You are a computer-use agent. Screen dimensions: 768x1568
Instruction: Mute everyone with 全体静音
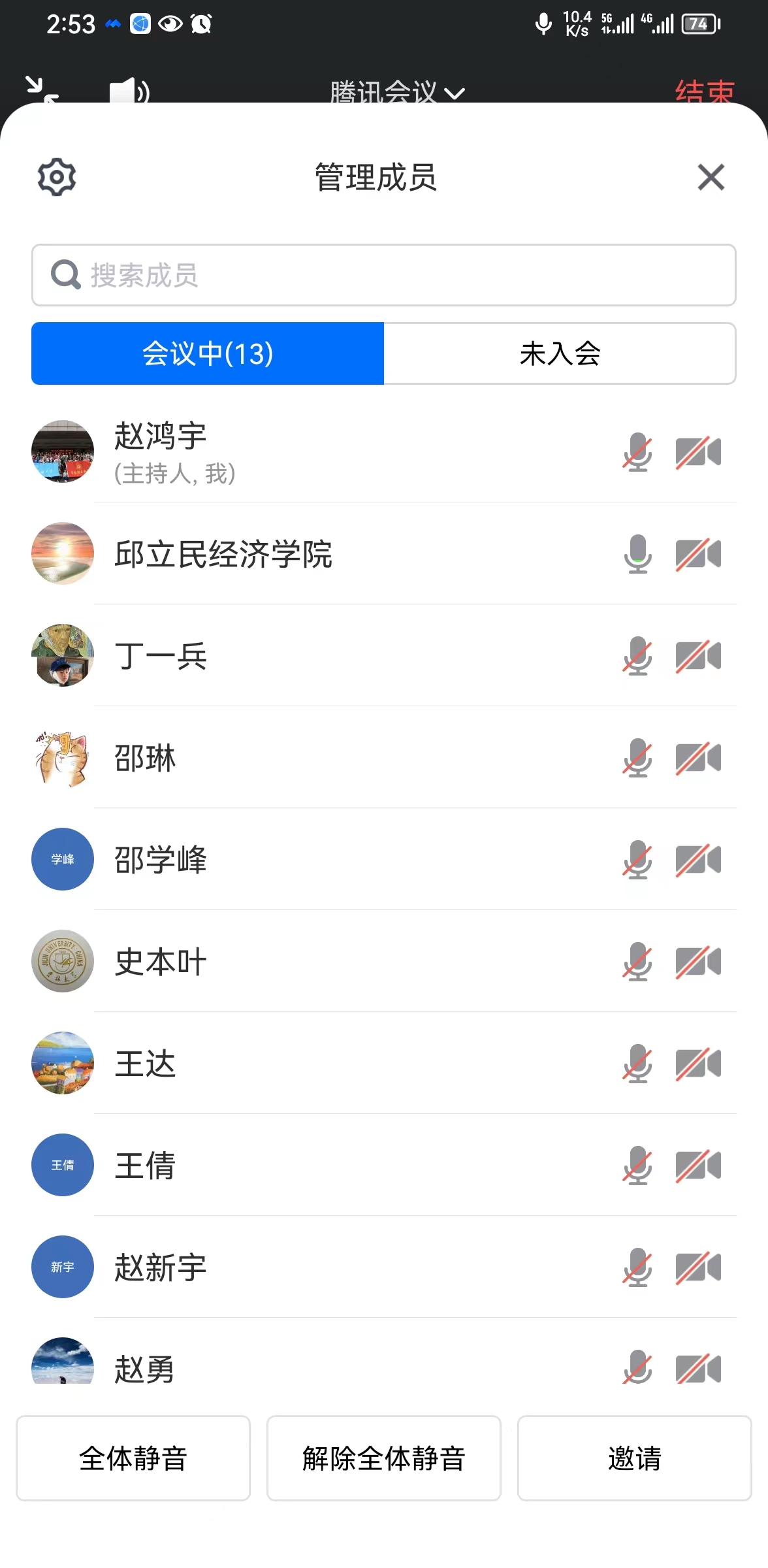pyautogui.click(x=133, y=1458)
